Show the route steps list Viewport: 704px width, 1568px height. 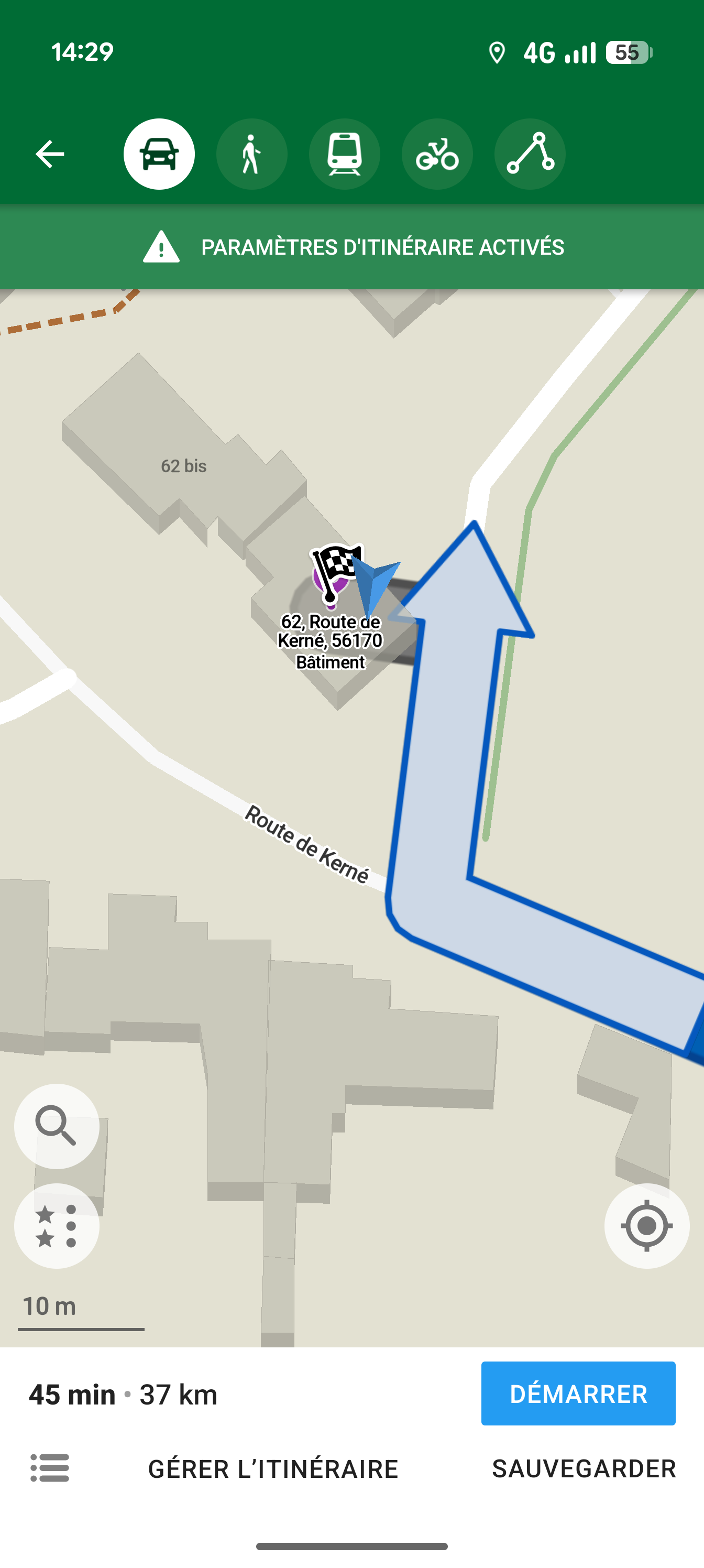point(50,1467)
